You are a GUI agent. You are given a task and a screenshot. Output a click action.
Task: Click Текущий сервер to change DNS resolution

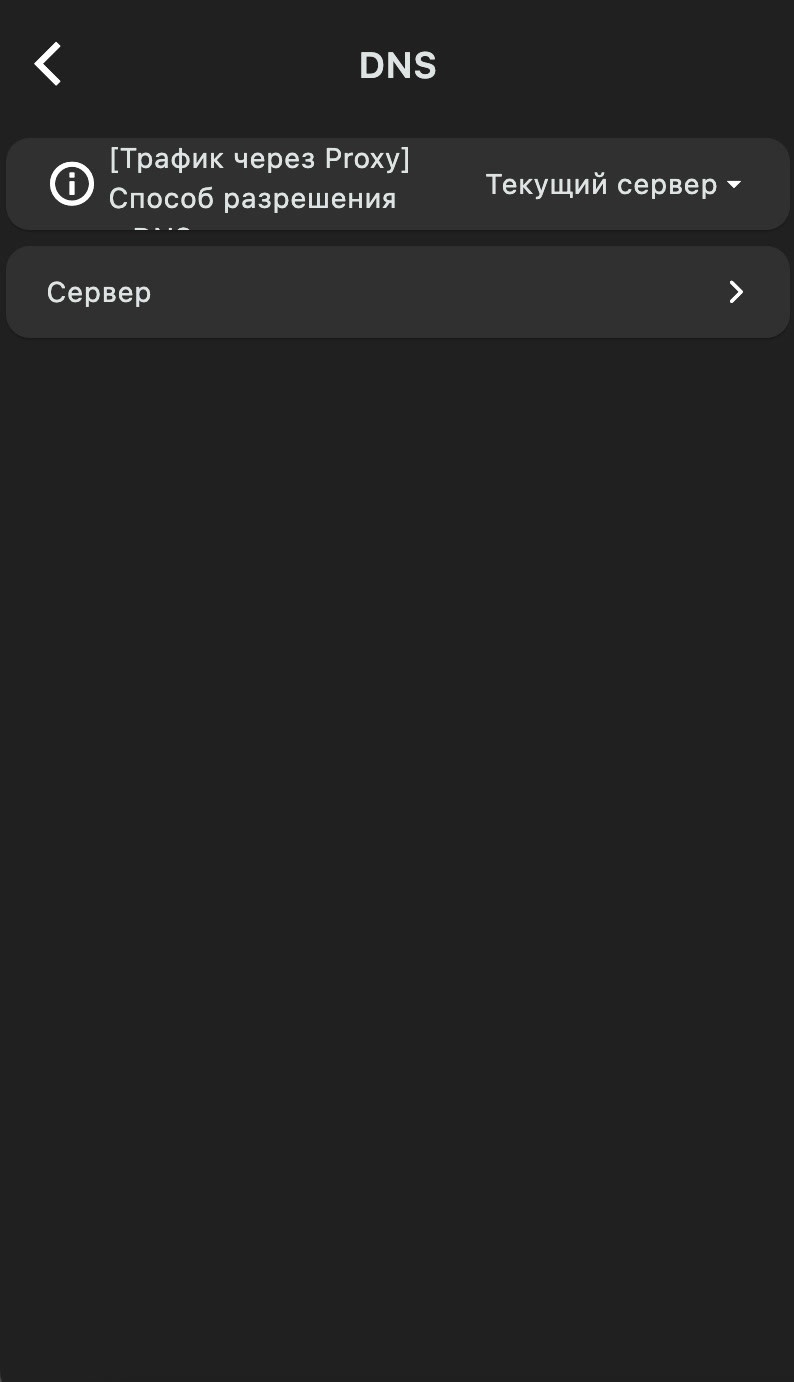[601, 184]
